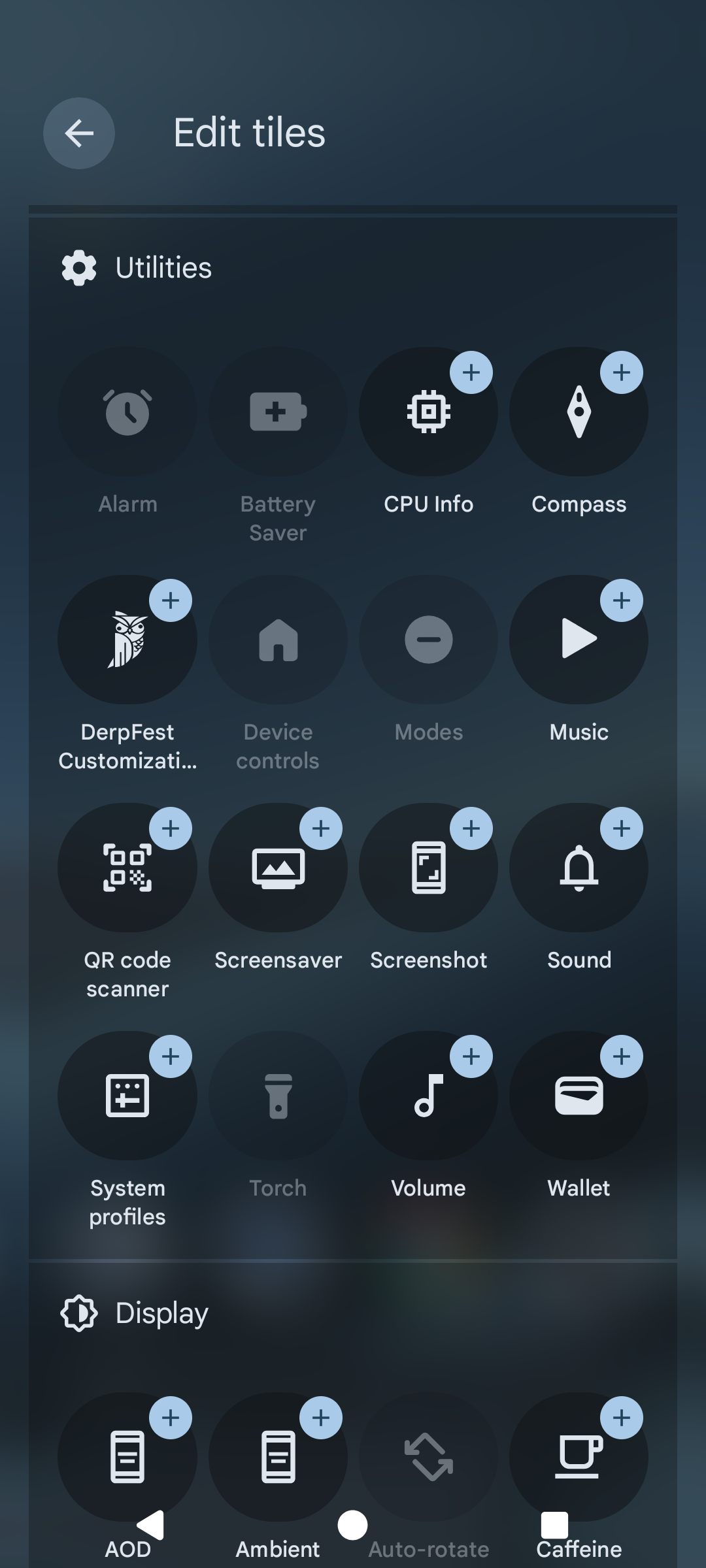706x1568 pixels.
Task: Add the Wallet tile
Action: (621, 1056)
